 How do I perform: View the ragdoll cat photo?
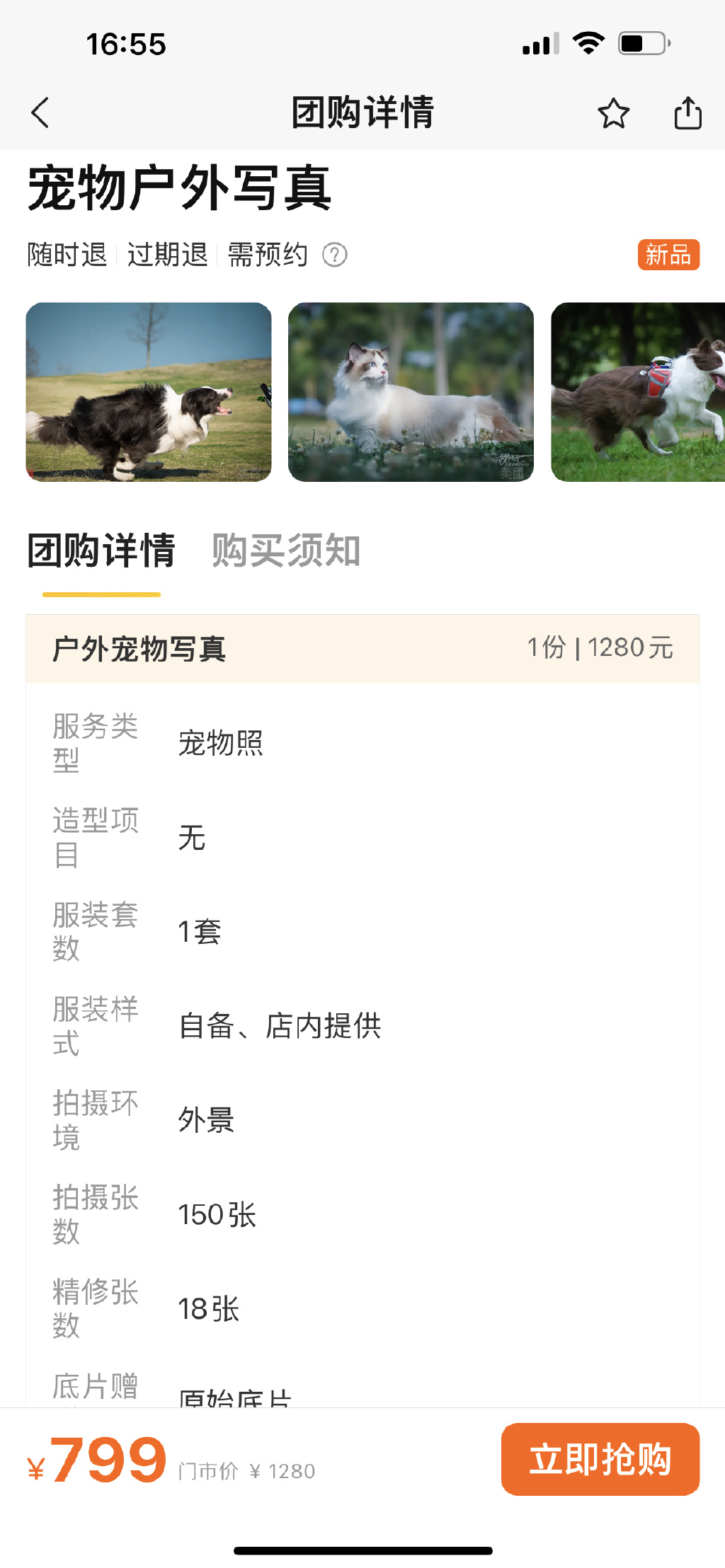pyautogui.click(x=411, y=392)
